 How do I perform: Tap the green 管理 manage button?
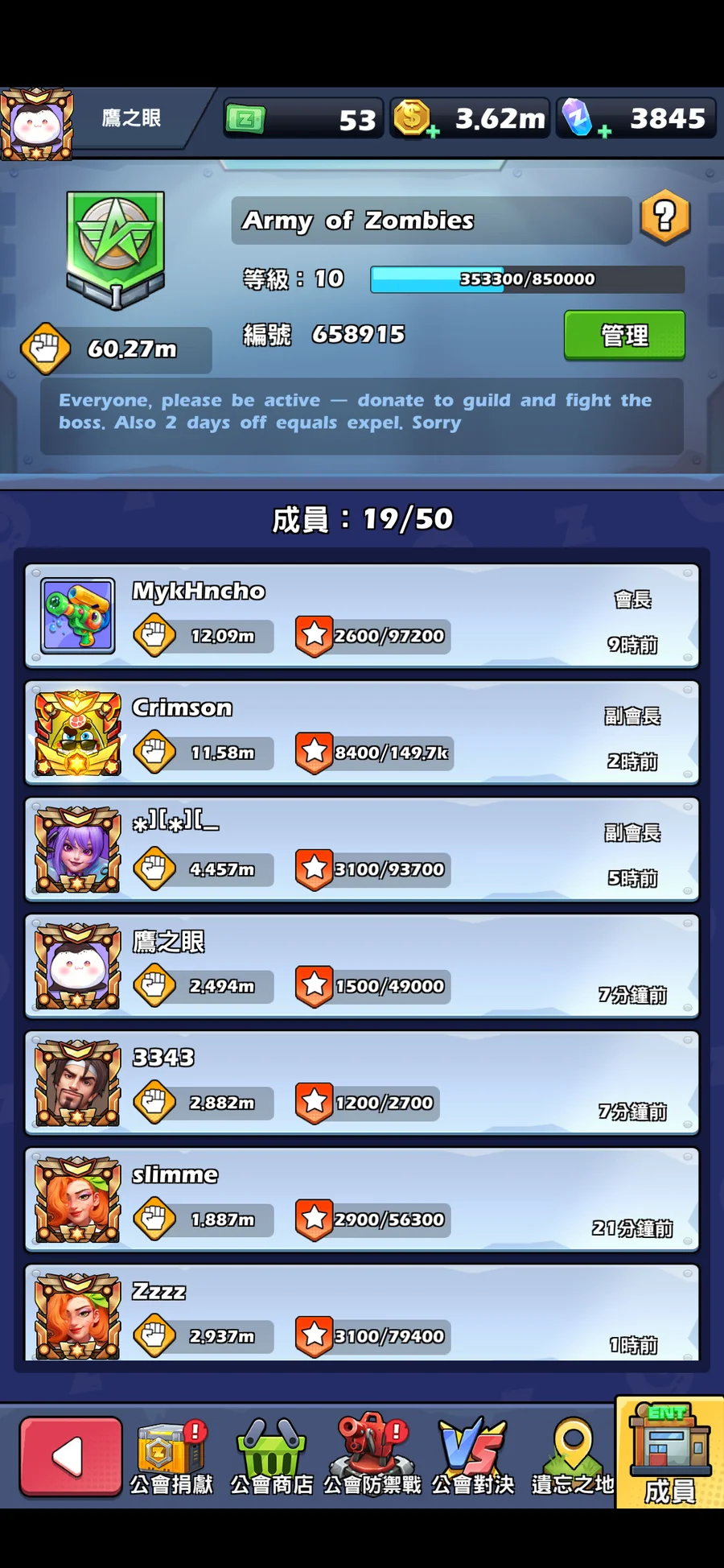coord(624,335)
